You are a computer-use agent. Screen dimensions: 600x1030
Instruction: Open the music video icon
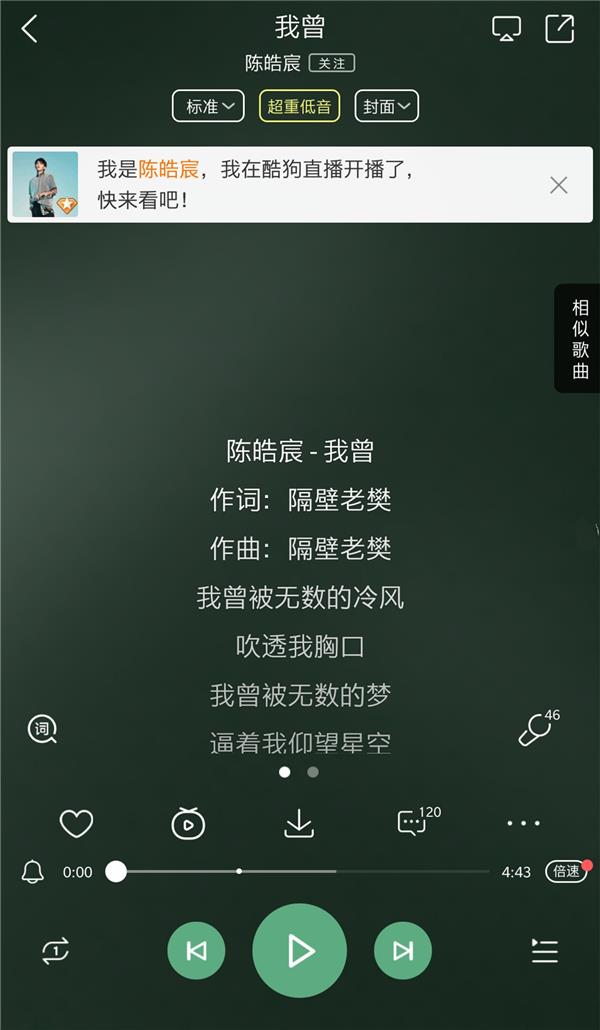pos(187,824)
